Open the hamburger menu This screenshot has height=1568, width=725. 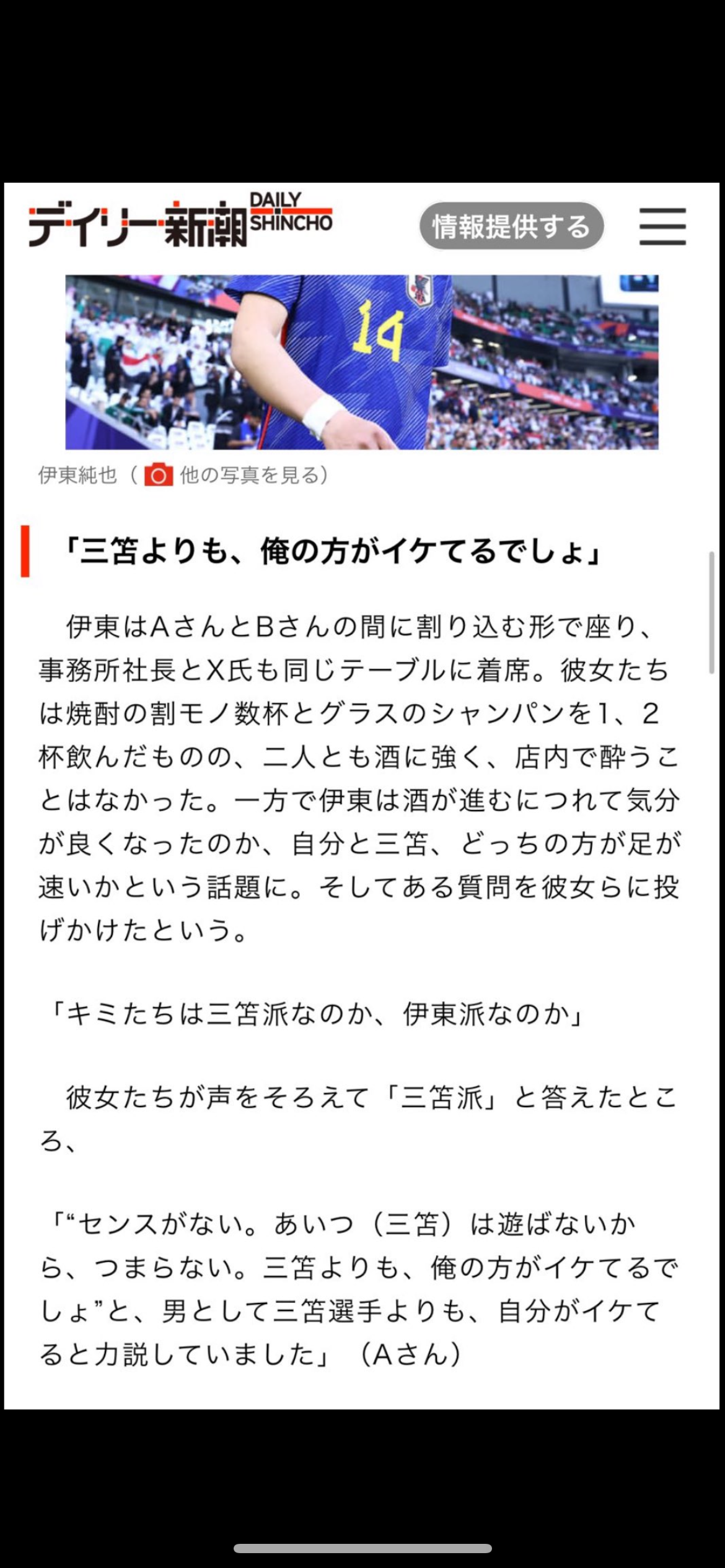pos(662,226)
